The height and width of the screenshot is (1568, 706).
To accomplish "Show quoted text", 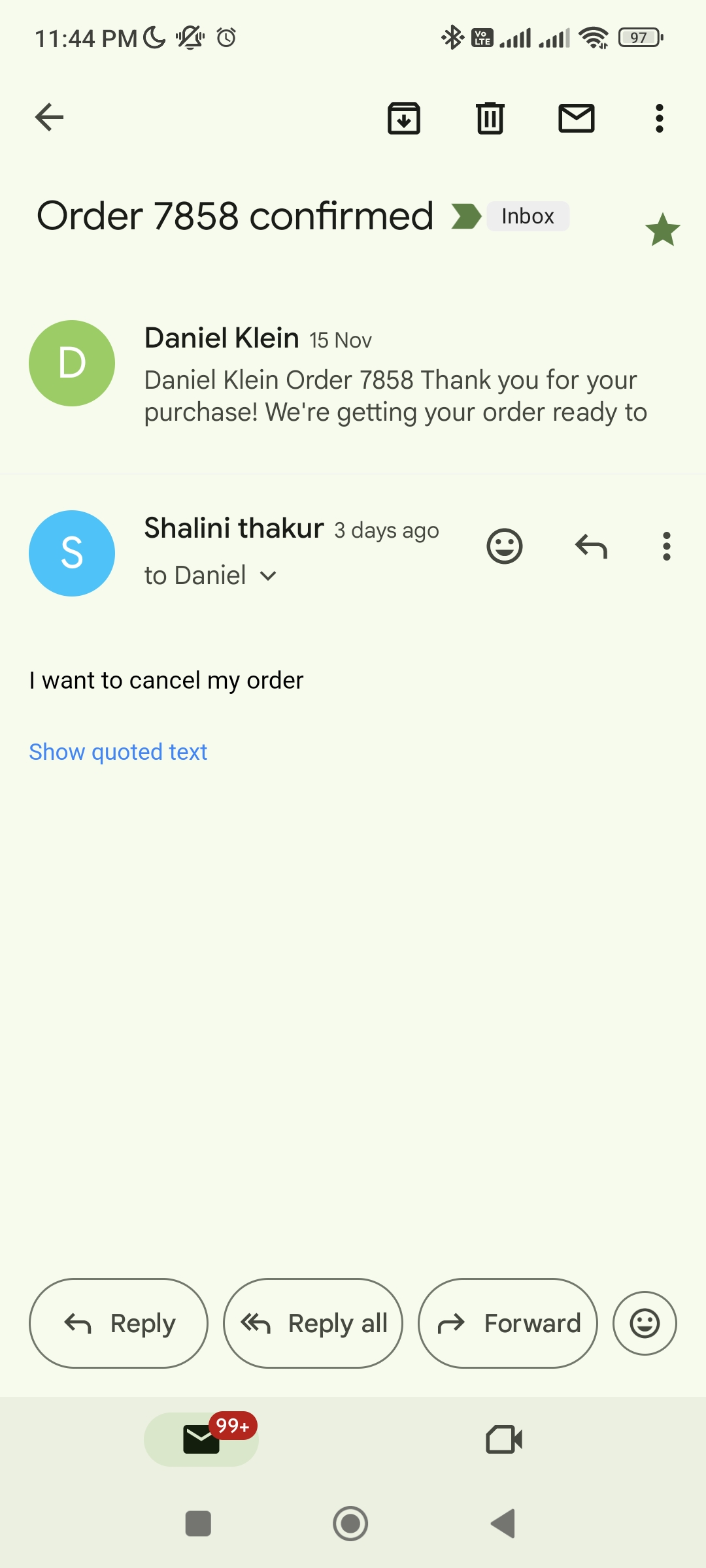I will pos(118,752).
